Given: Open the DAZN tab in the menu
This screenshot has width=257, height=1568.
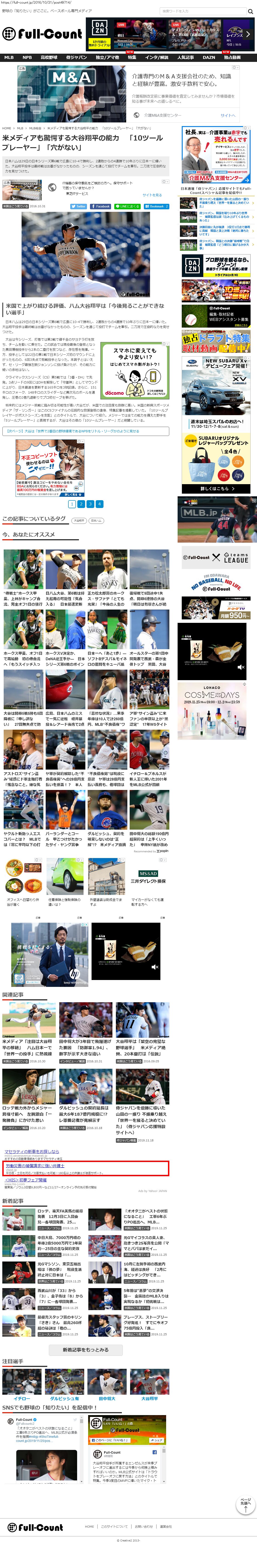Looking at the screenshot, I should coord(209,57).
